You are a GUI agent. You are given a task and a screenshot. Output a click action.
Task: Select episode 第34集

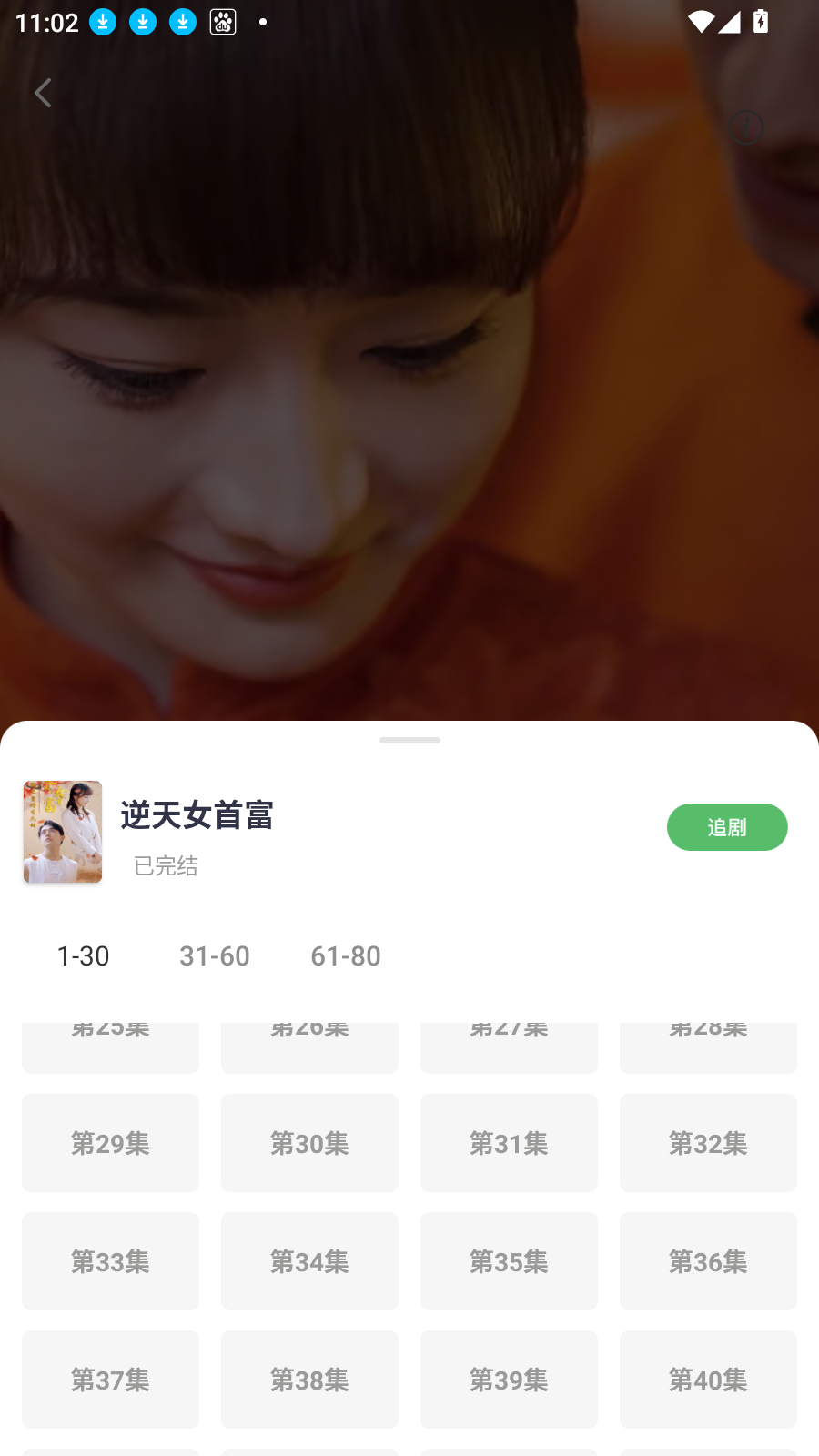pos(309,1261)
